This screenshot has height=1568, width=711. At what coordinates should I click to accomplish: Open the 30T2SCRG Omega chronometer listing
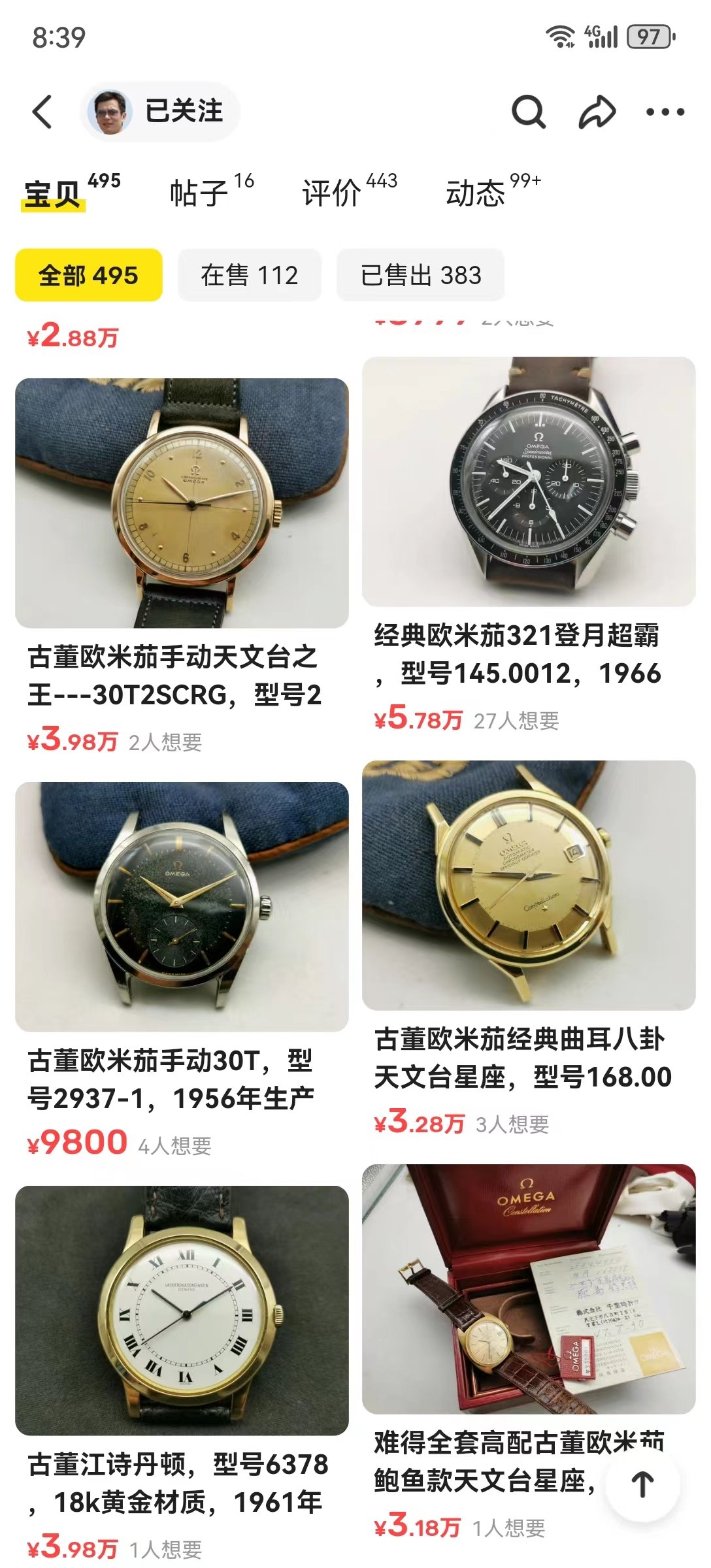pos(182,503)
